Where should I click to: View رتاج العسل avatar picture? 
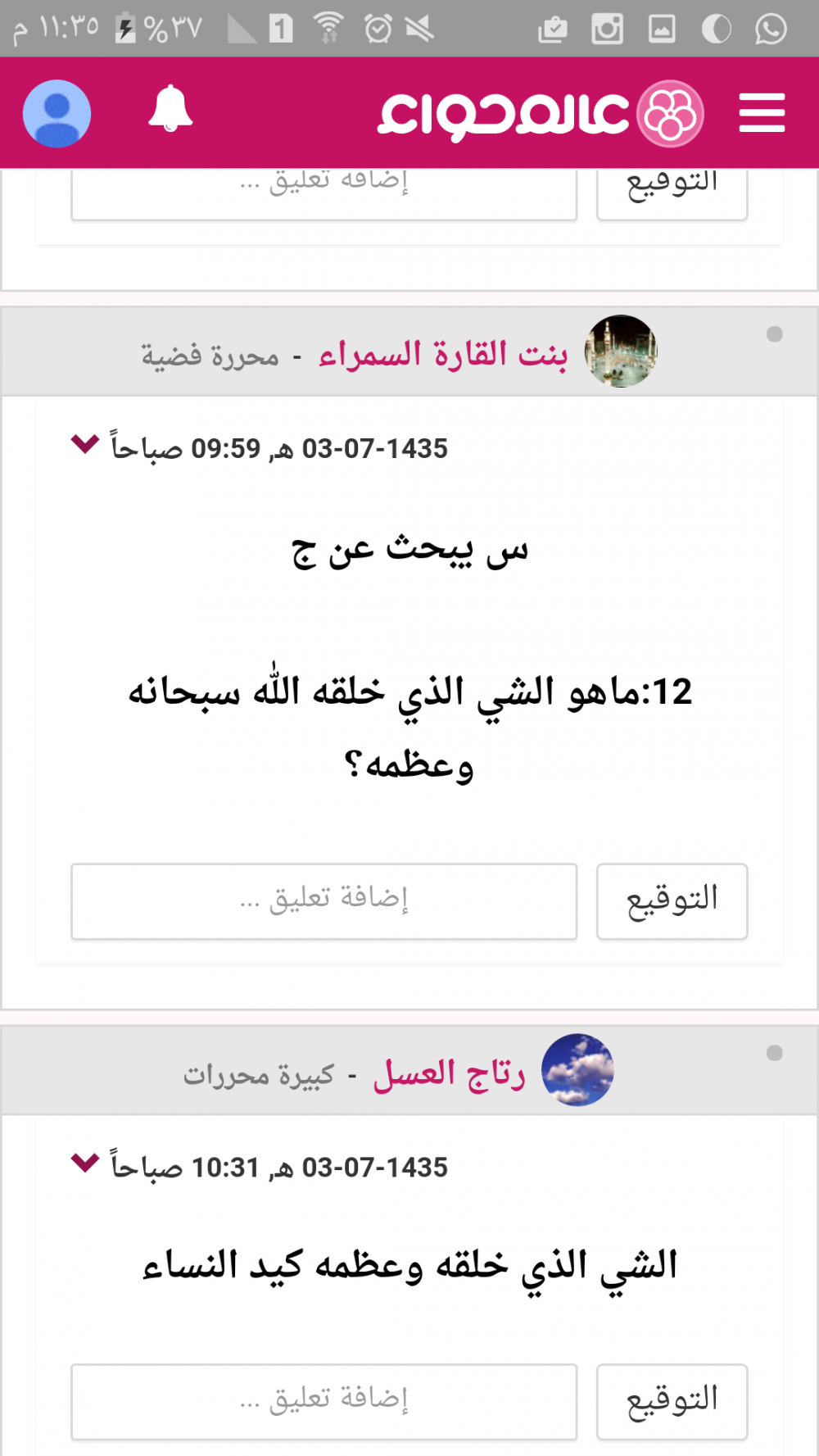point(577,1070)
